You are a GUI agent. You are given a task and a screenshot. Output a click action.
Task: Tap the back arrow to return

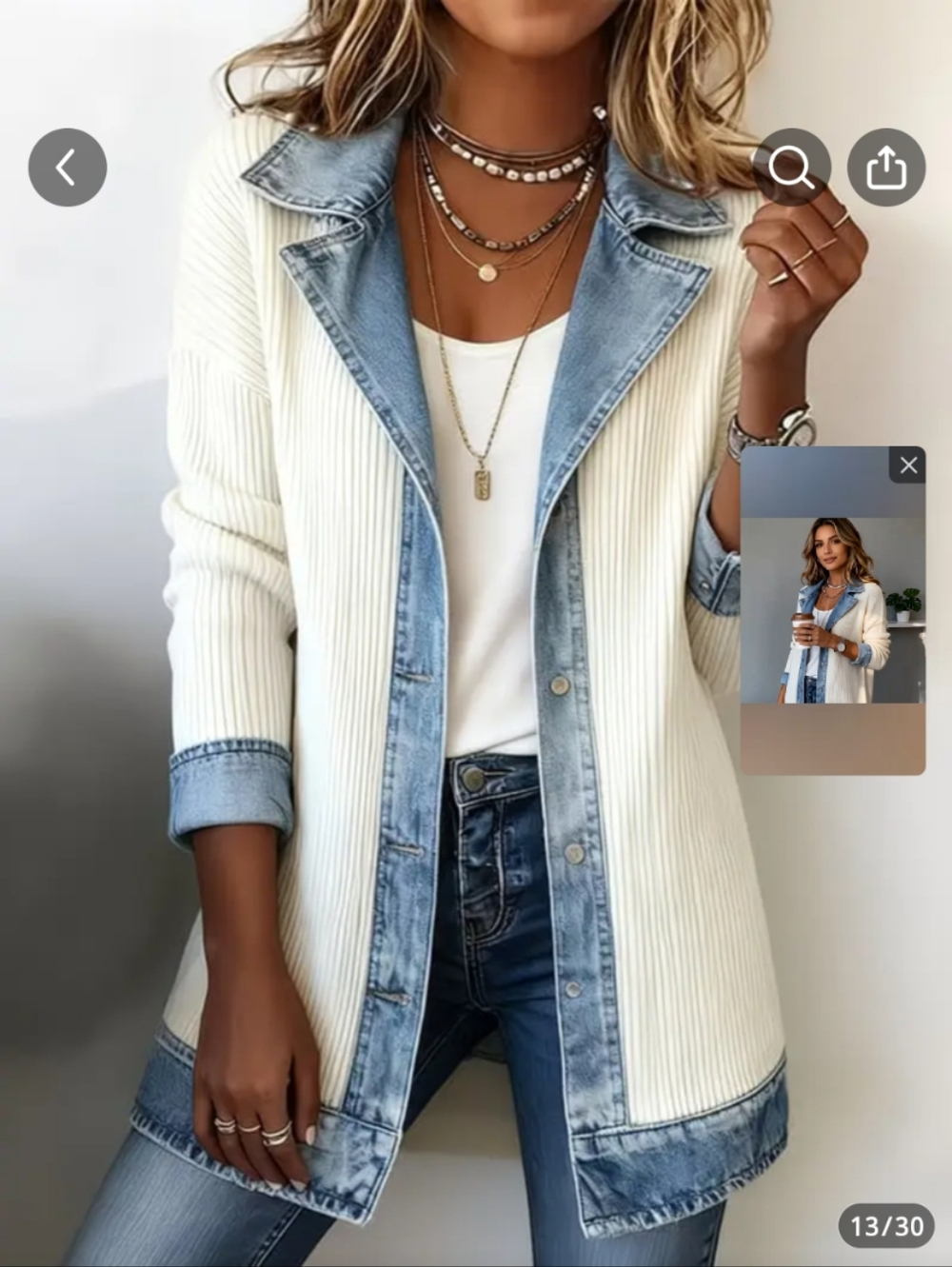(x=67, y=167)
